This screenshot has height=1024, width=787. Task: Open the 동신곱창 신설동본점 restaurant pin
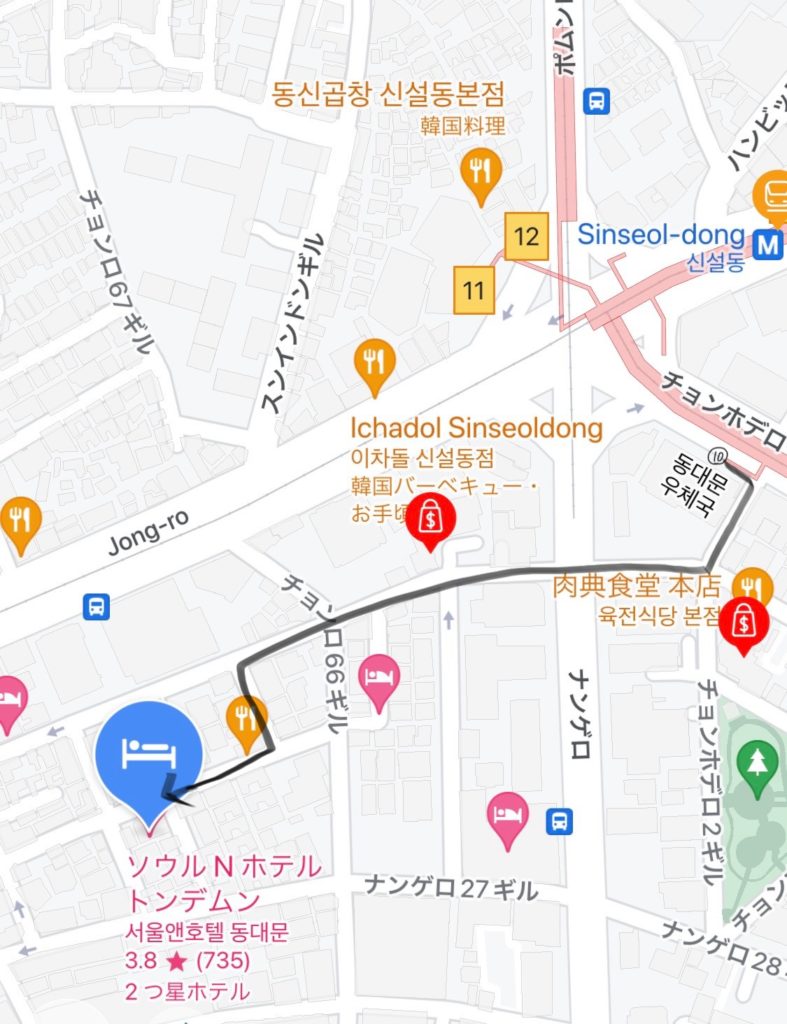click(x=481, y=172)
